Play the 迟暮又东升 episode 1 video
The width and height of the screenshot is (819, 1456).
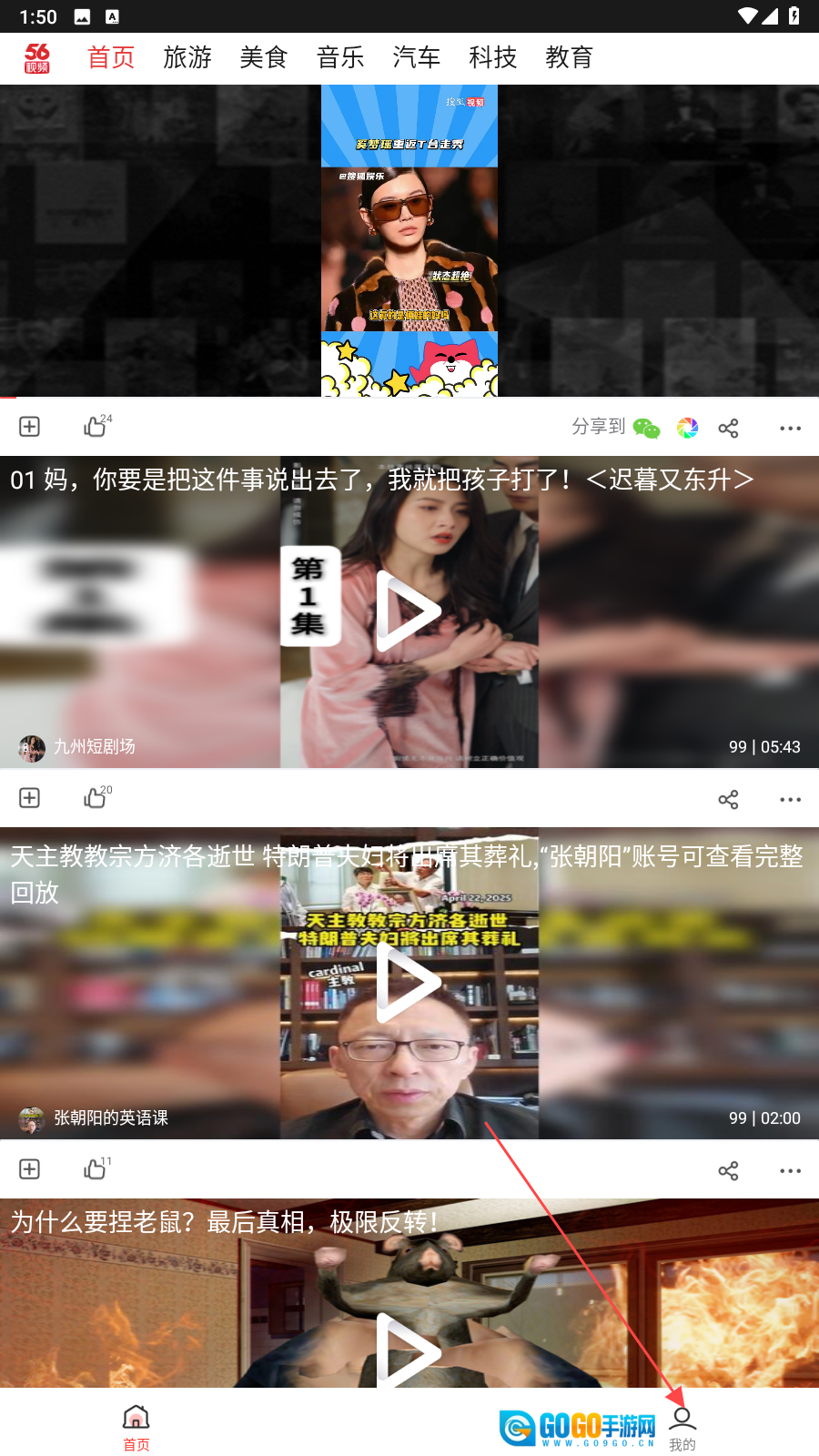409,611
